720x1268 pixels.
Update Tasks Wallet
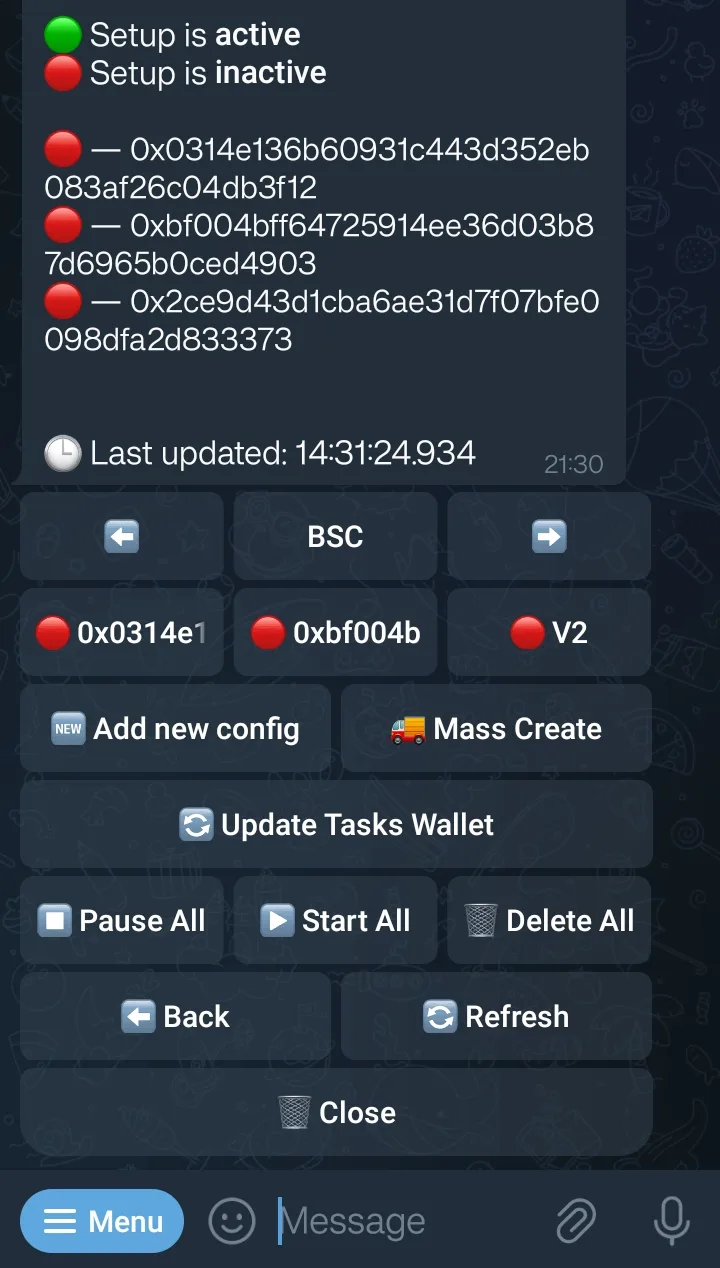click(336, 824)
